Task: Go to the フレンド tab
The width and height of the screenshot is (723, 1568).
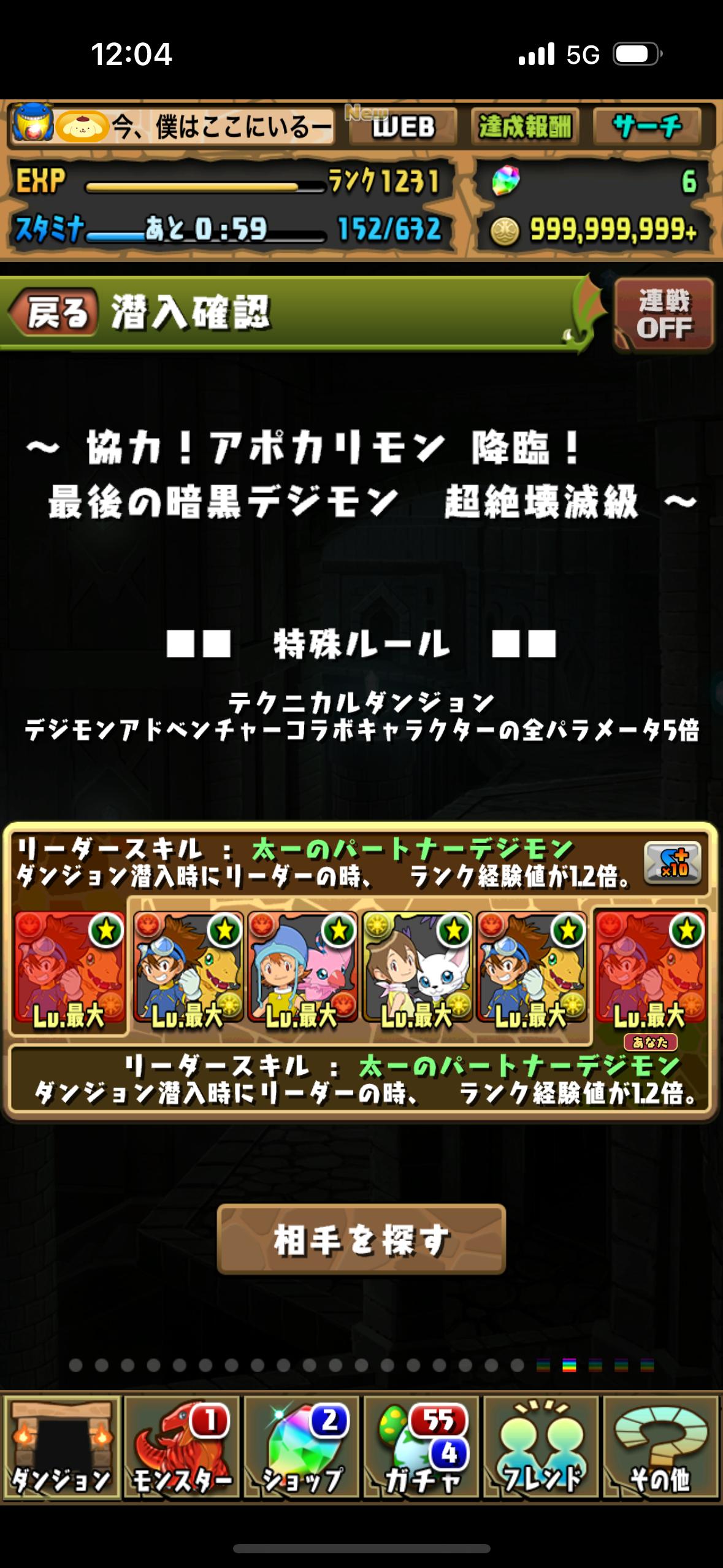Action: tap(541, 1448)
